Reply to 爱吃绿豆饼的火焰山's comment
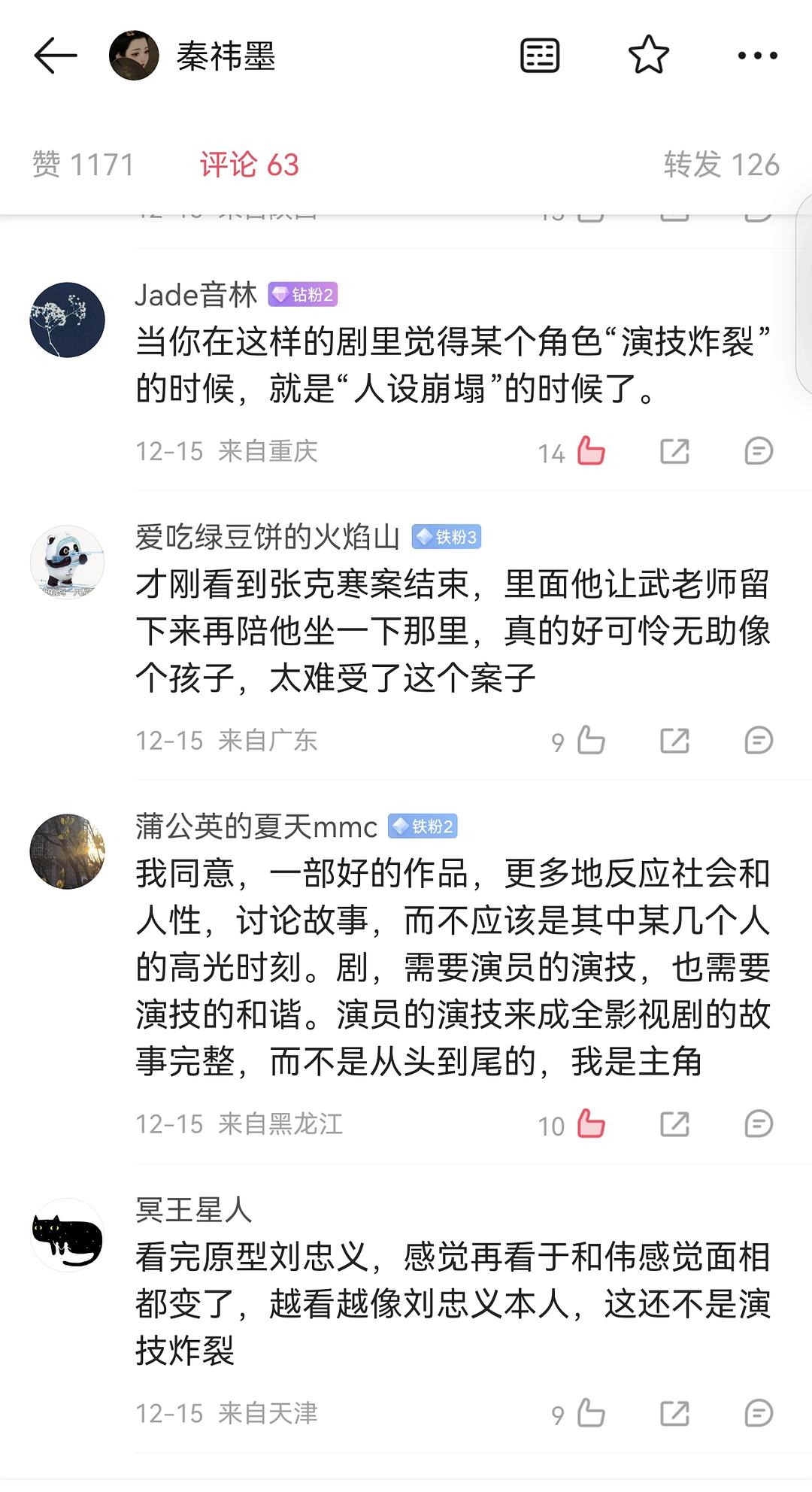The height and width of the screenshot is (1492, 812). (758, 741)
